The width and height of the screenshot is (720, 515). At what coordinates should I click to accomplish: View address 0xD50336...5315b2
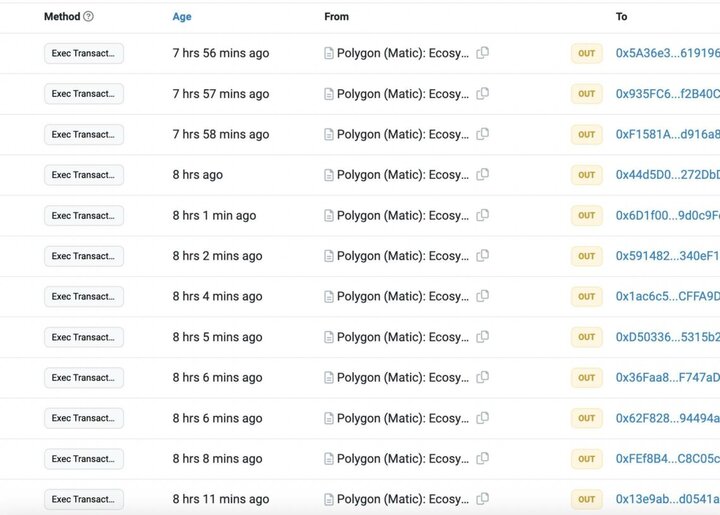pyautogui.click(x=667, y=337)
